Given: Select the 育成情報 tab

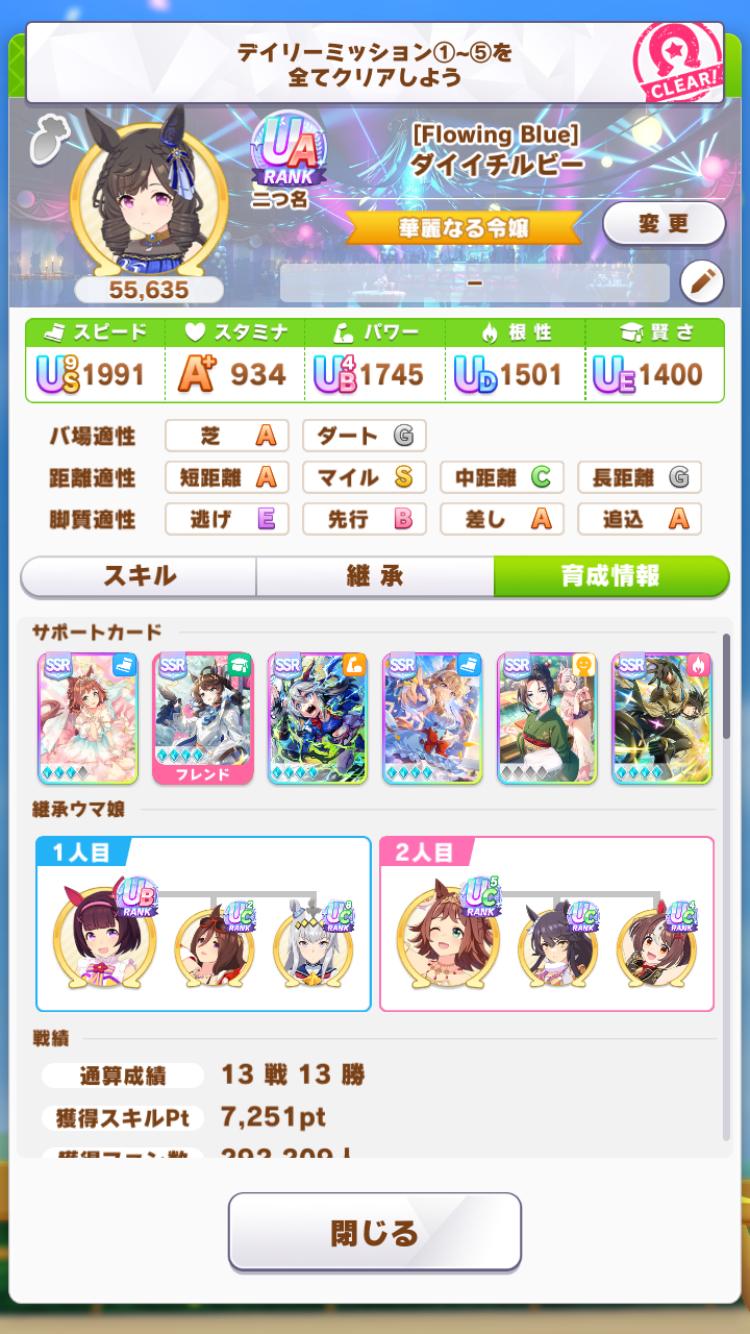Looking at the screenshot, I should (610, 576).
